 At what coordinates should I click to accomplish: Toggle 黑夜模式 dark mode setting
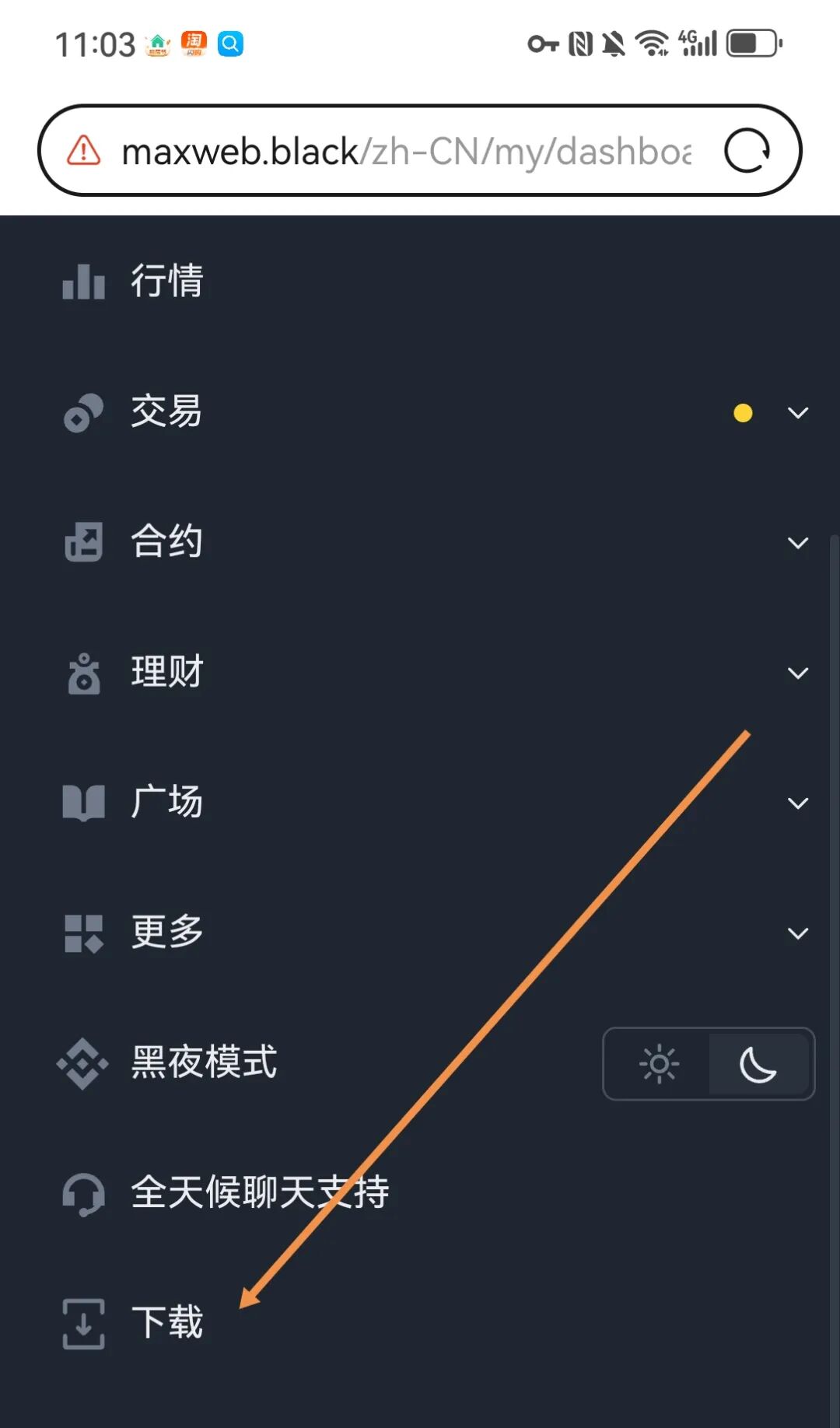coord(203,1064)
